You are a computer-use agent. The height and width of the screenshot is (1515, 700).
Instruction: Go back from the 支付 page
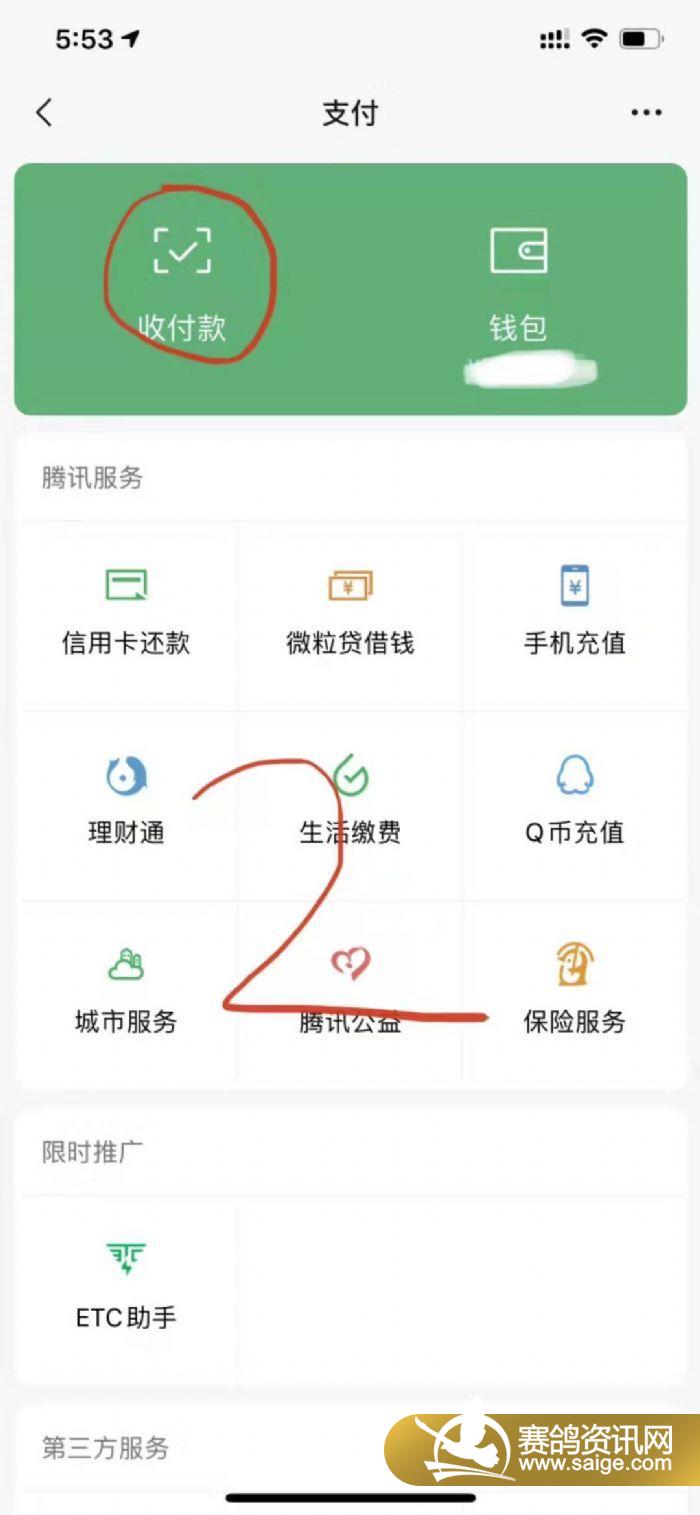pos(44,113)
